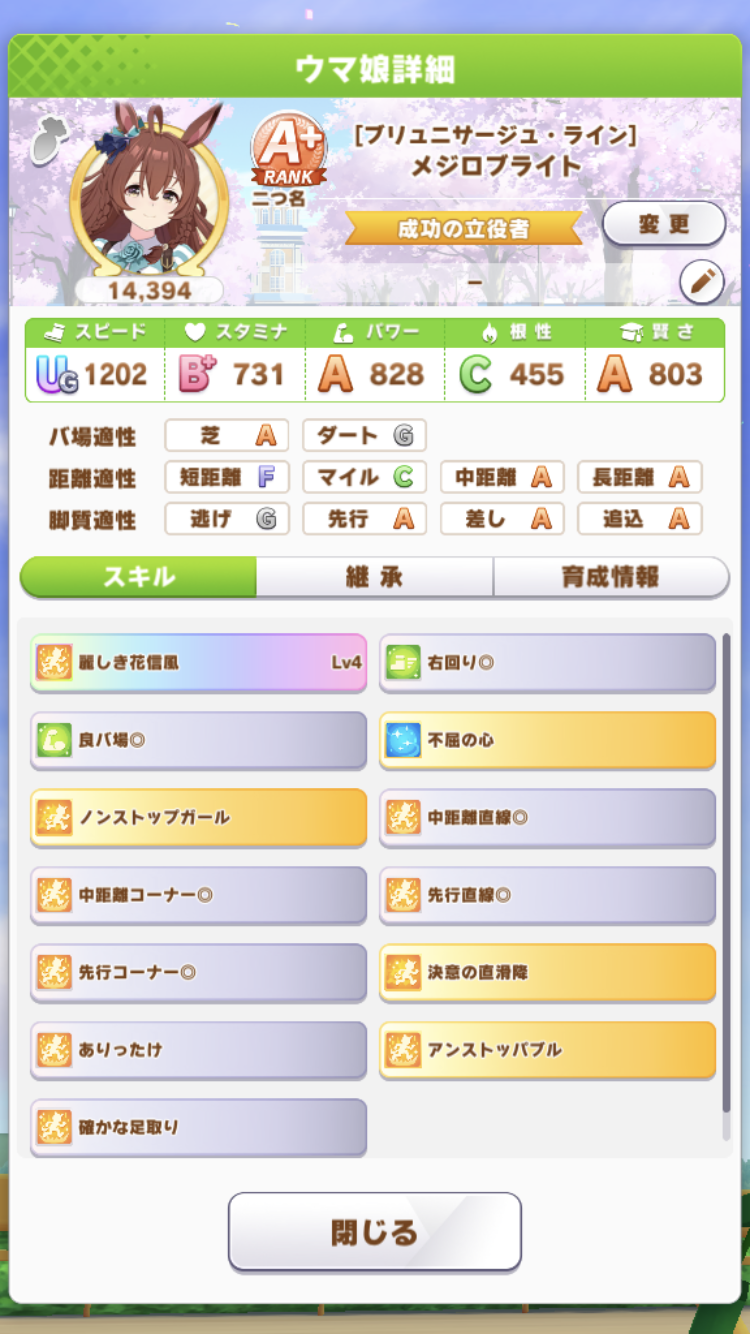Open skill 麗しき花信風 Lv4
The height and width of the screenshot is (1334, 750).
pos(198,662)
